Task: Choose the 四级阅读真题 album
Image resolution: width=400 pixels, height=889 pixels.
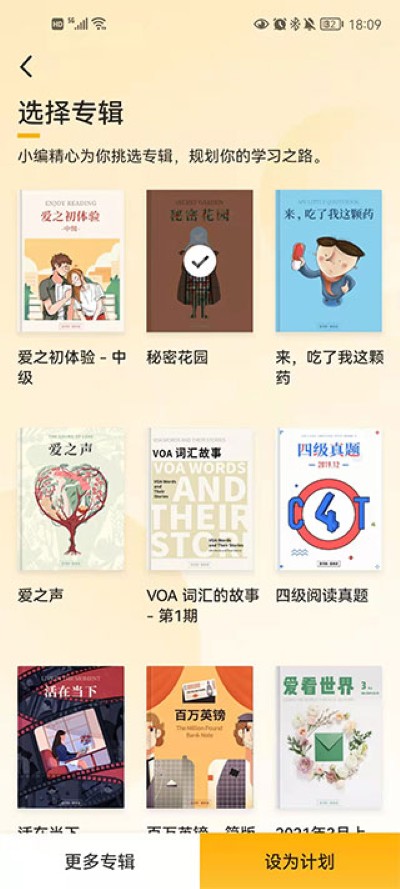Action: point(329,499)
